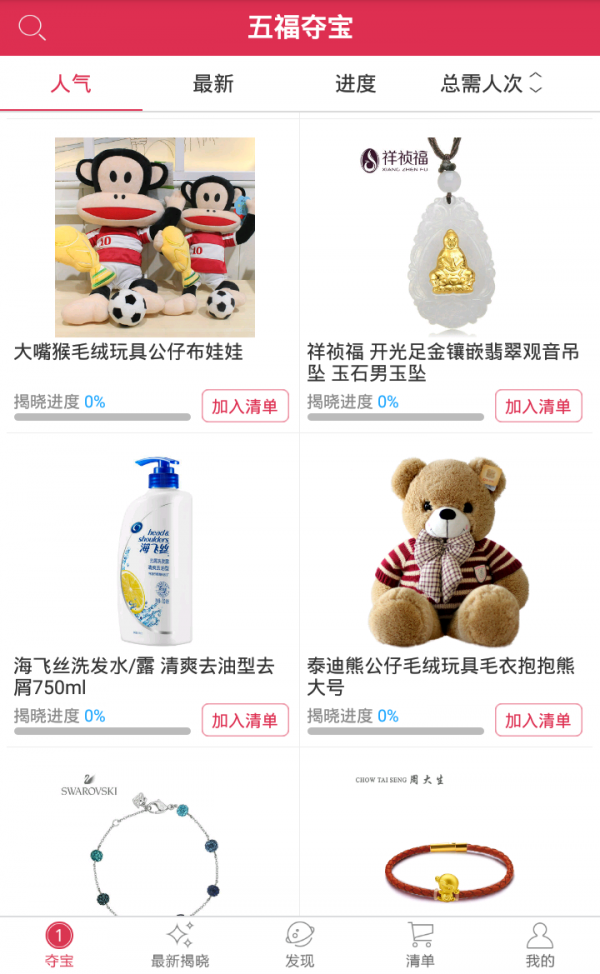Sort by 总需人次

491,84
